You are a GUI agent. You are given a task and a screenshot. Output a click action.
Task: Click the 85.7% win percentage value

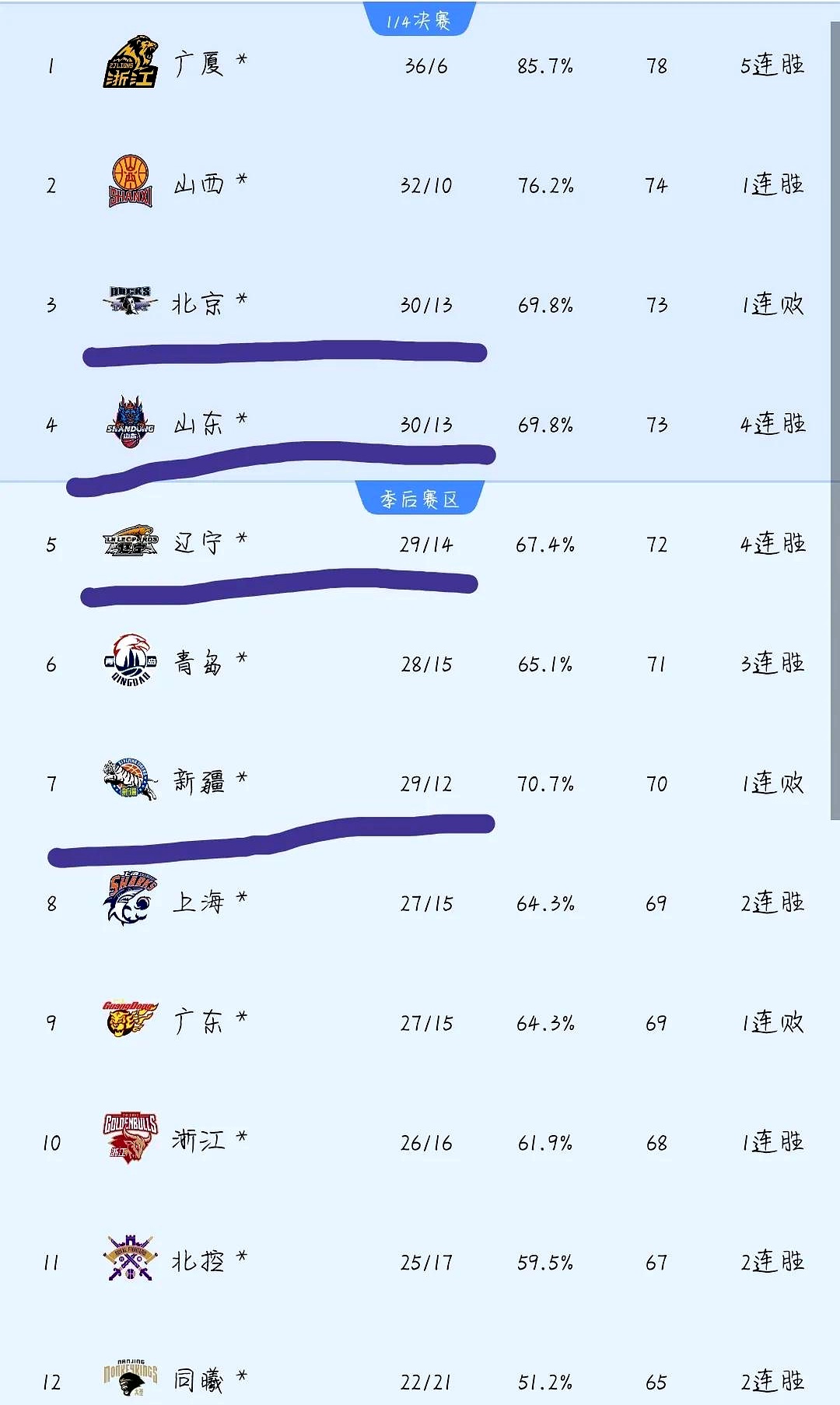547,66
